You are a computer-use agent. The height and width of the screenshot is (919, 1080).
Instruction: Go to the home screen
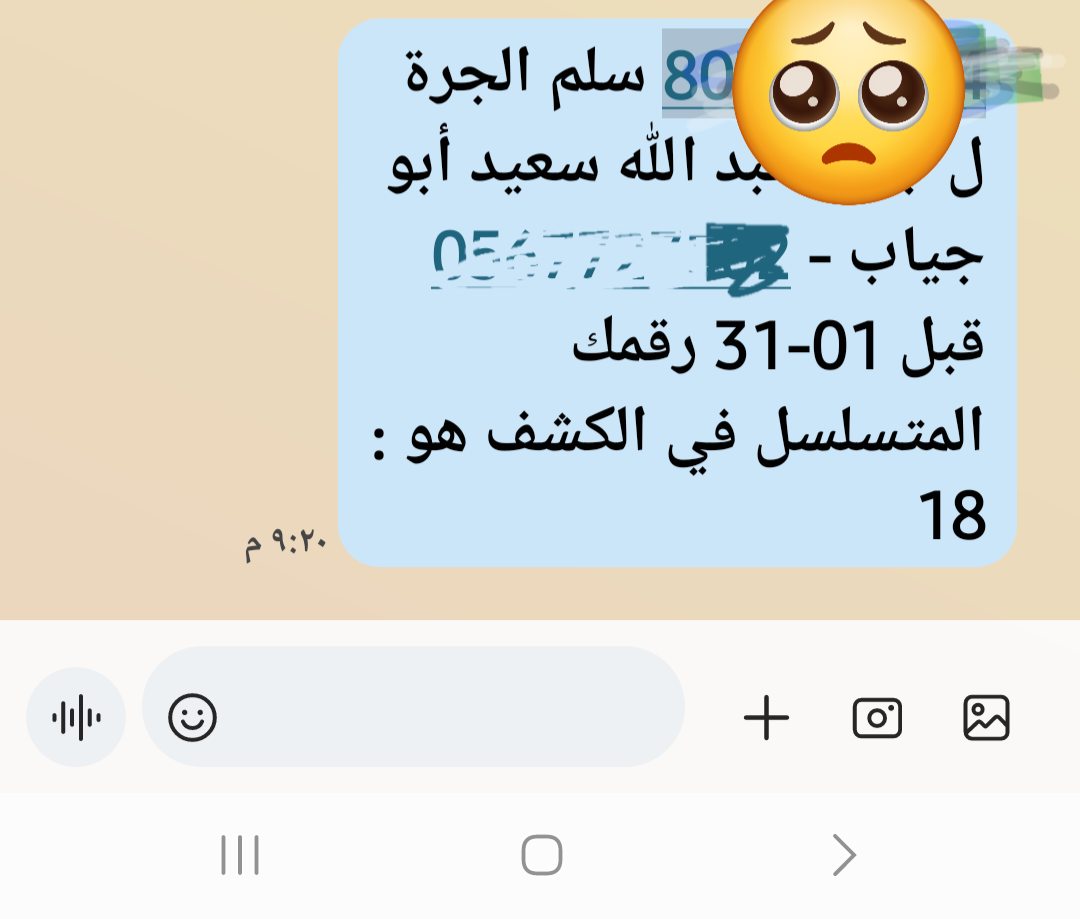coord(542,855)
